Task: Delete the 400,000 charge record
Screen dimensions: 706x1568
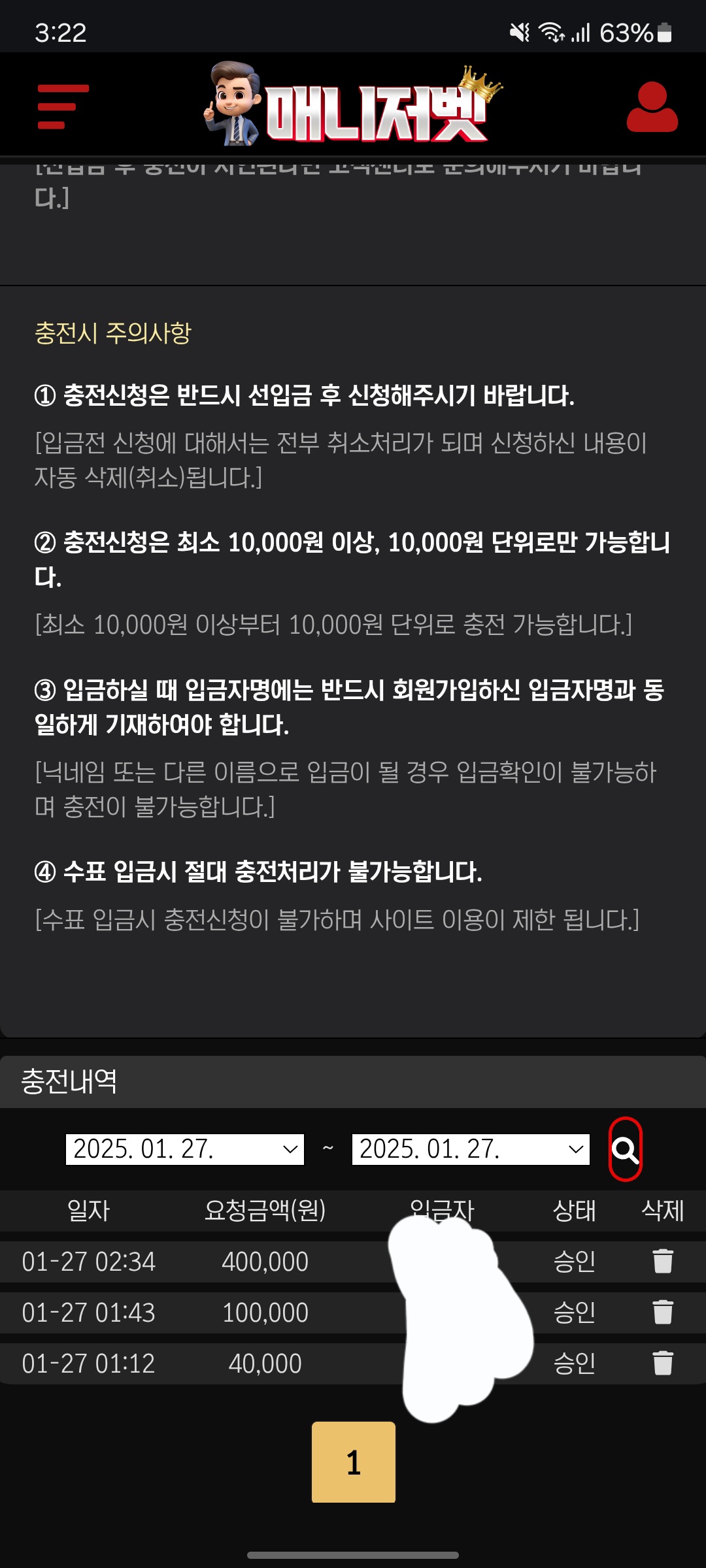Action: coord(662,1261)
